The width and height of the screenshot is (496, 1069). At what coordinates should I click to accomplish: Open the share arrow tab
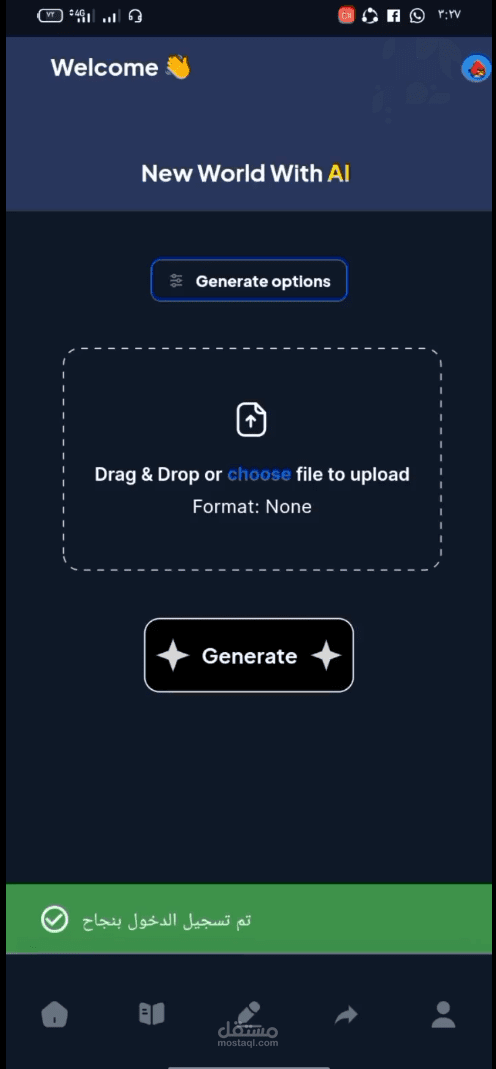346,1015
